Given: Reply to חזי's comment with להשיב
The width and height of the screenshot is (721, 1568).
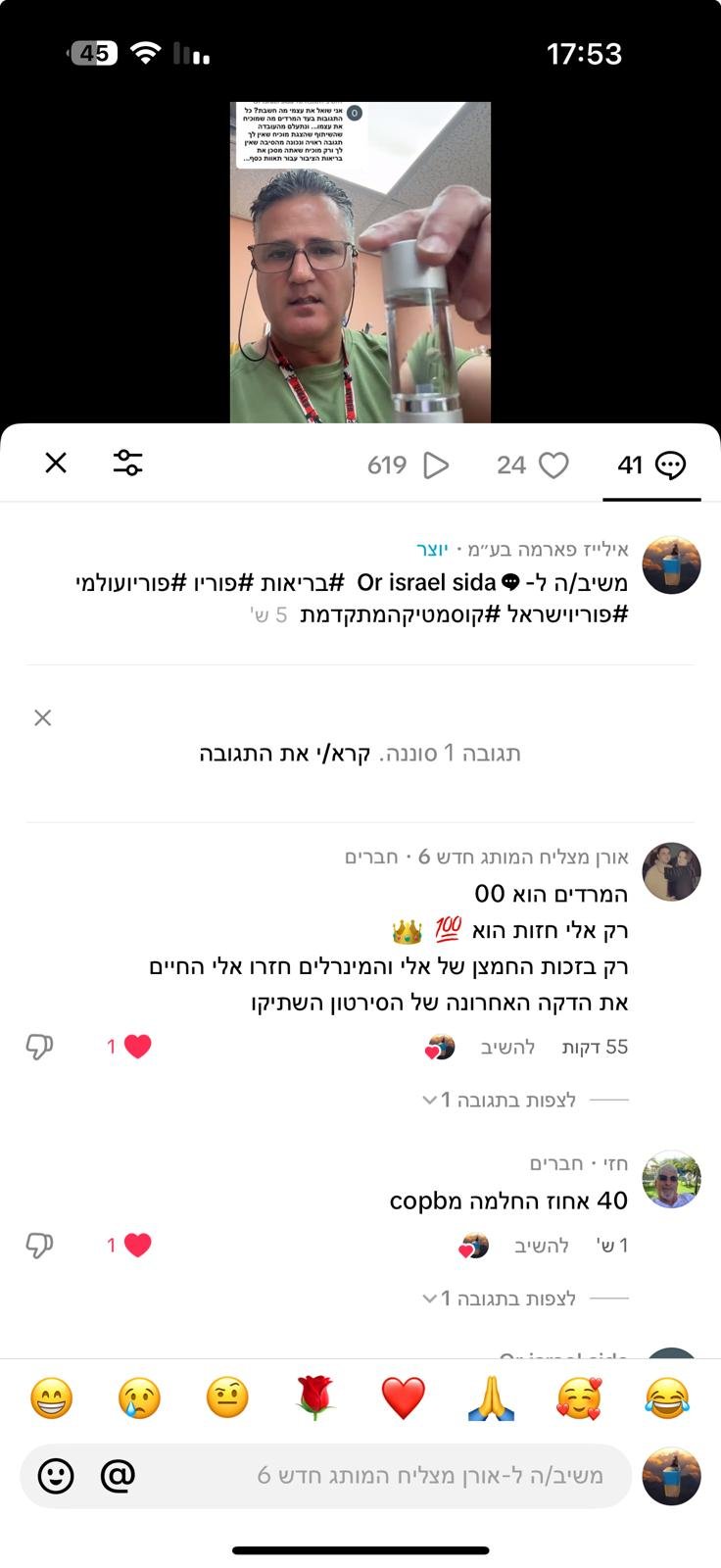Looking at the screenshot, I should pyautogui.click(x=542, y=1247).
